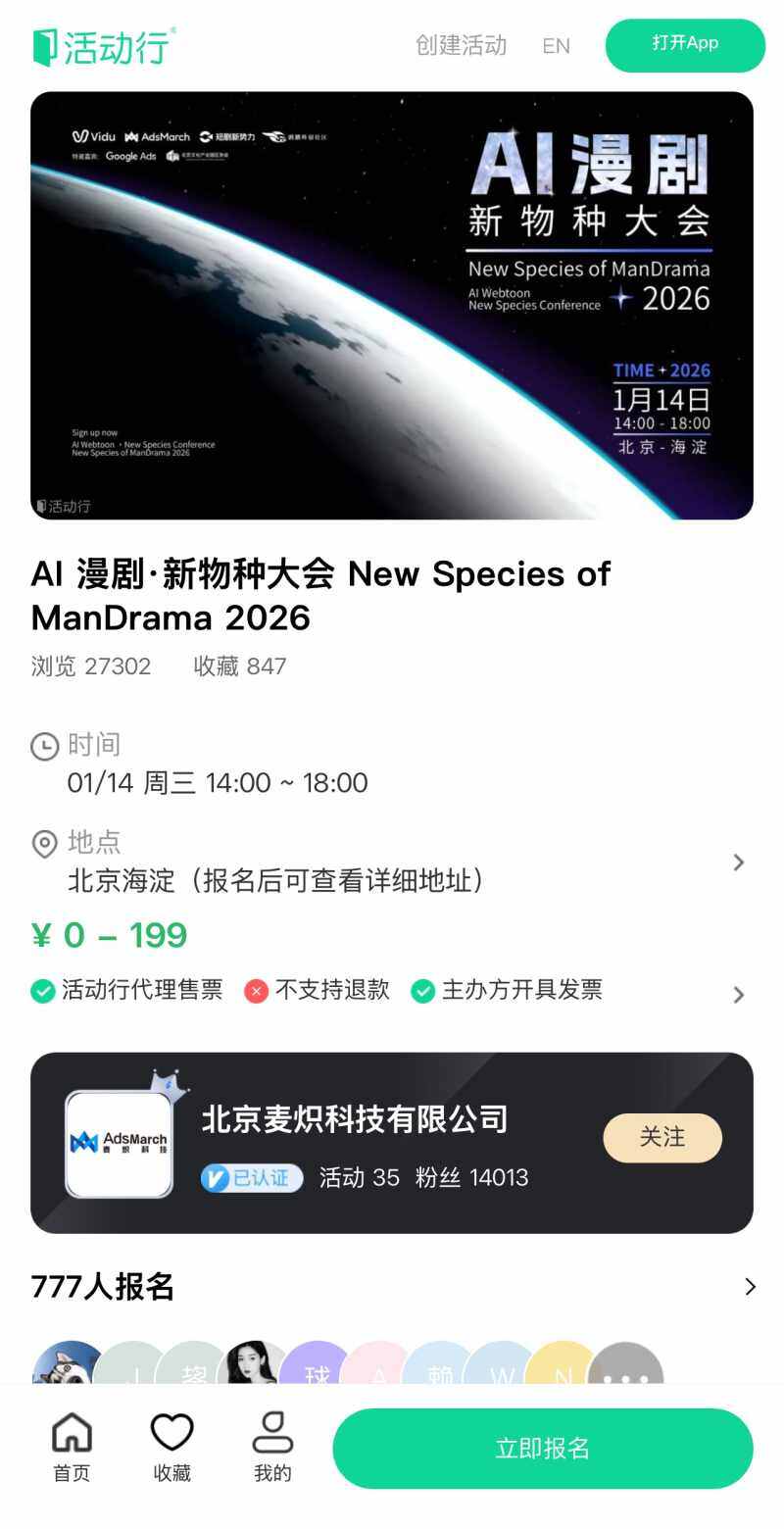Tap the clock icon beside 时间
Screen dimensions: 784x1529
click(45, 745)
